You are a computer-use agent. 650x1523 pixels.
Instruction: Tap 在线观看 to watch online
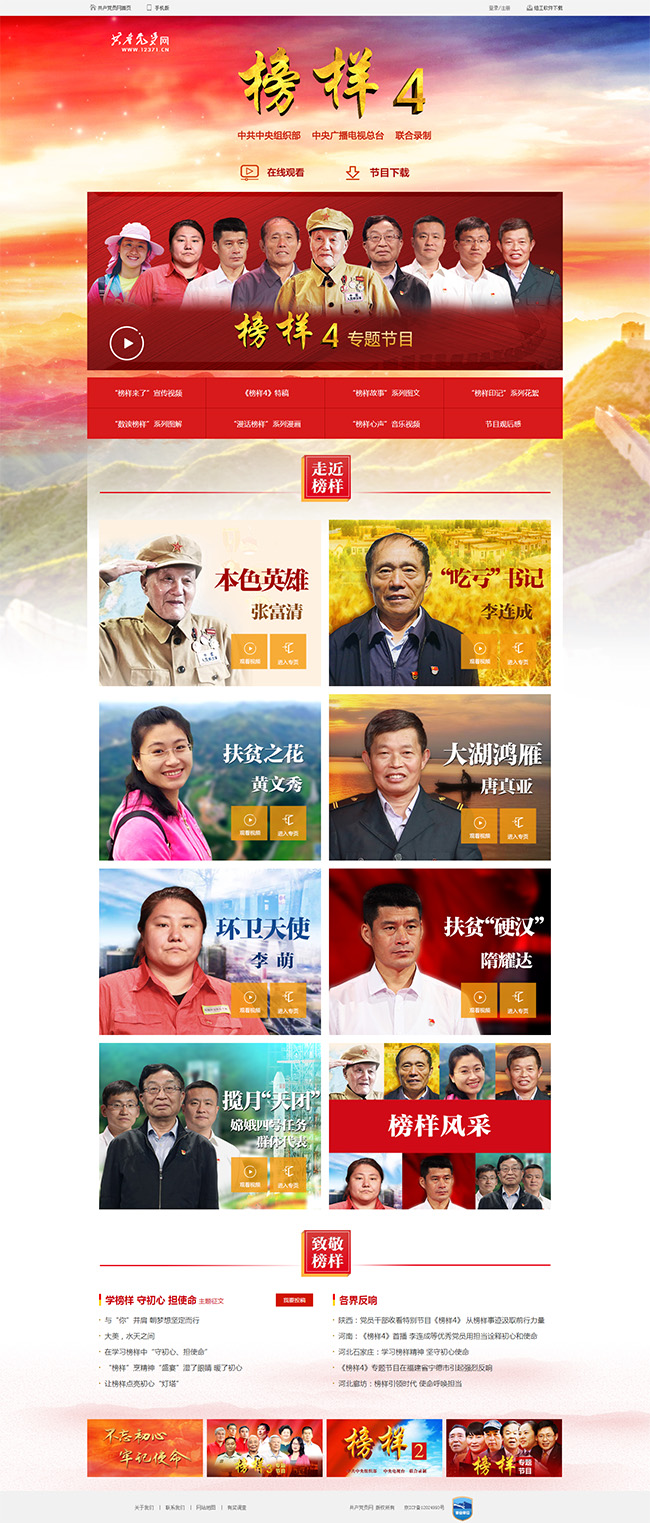tap(274, 172)
